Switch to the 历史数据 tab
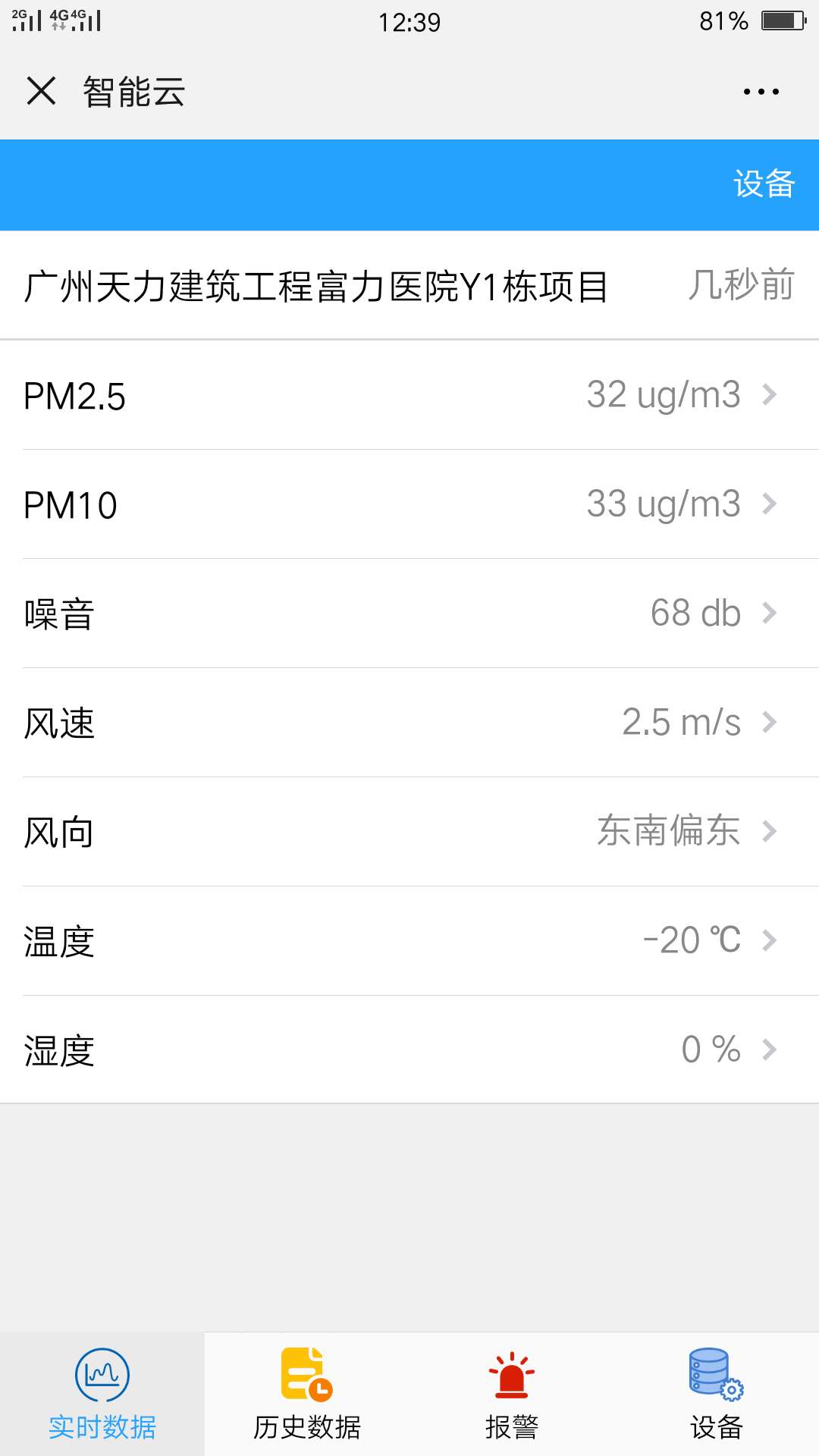 307,1394
